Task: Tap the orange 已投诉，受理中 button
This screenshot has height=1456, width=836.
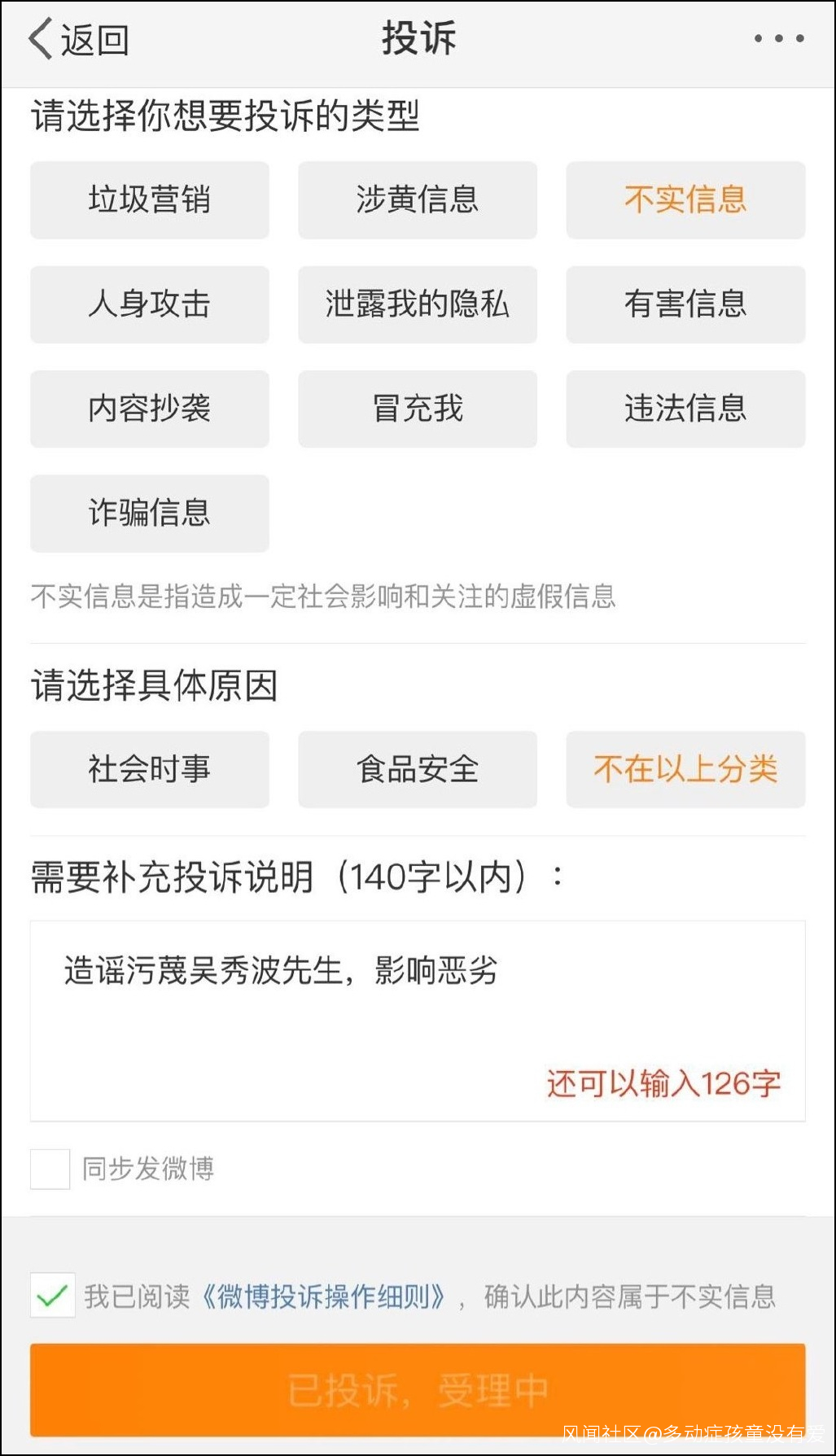Action: click(418, 1389)
